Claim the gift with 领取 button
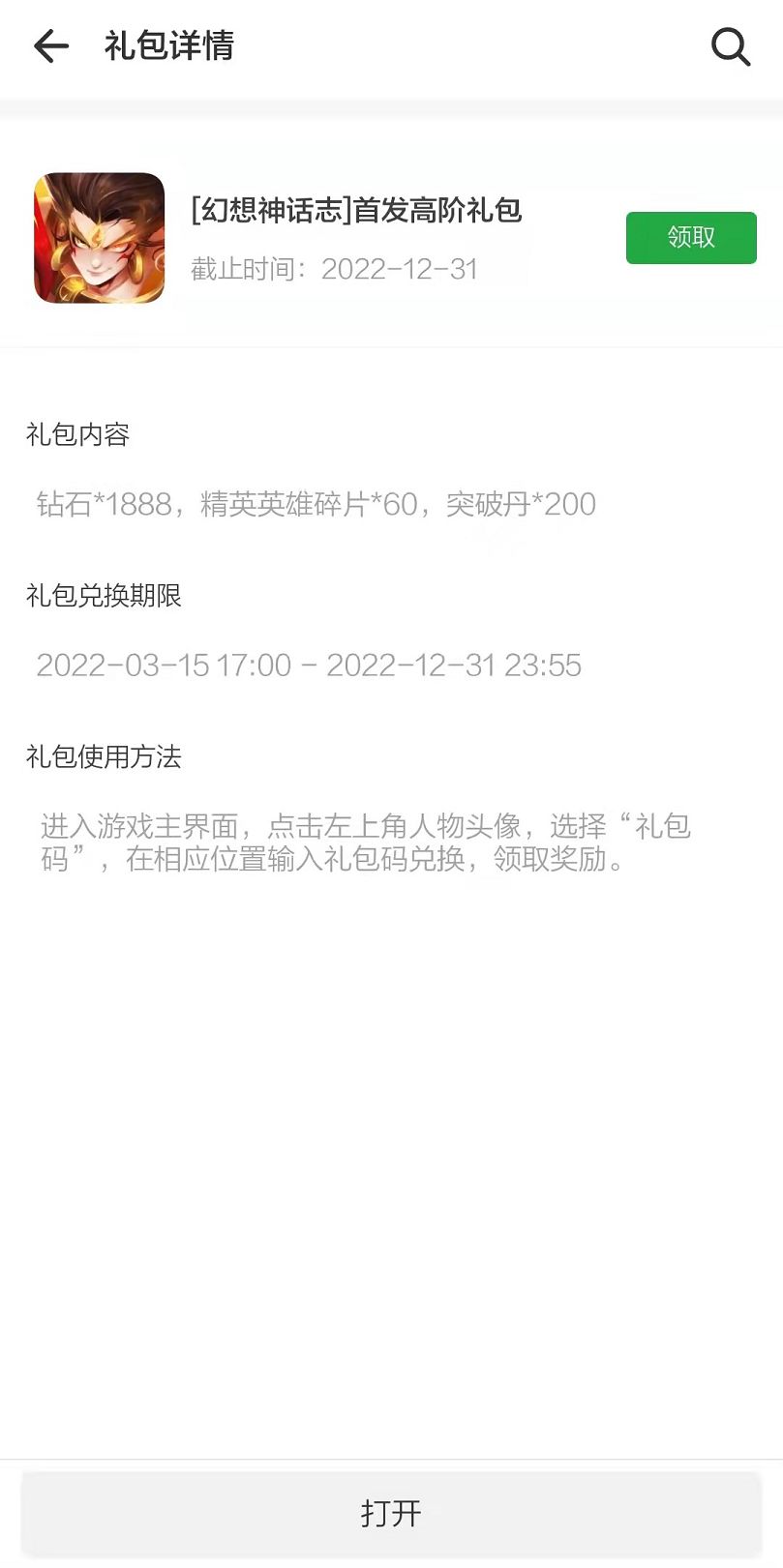 click(x=691, y=238)
